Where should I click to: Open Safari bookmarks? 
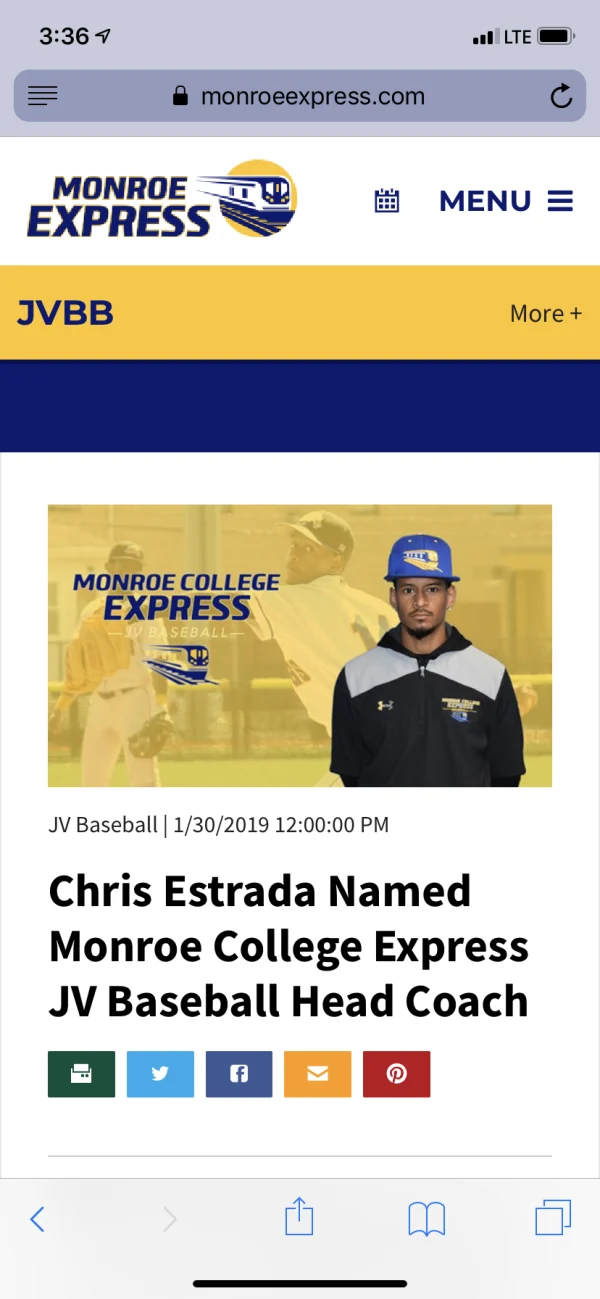(426, 1219)
